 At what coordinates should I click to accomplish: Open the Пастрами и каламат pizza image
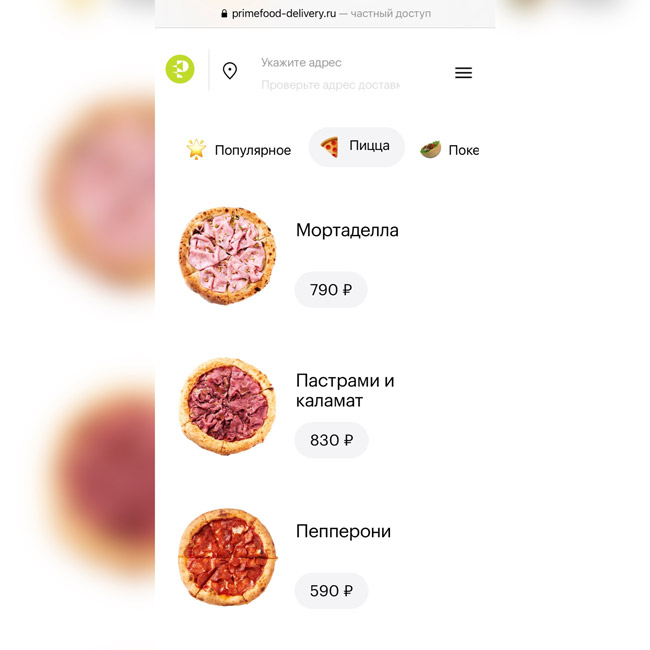(227, 406)
